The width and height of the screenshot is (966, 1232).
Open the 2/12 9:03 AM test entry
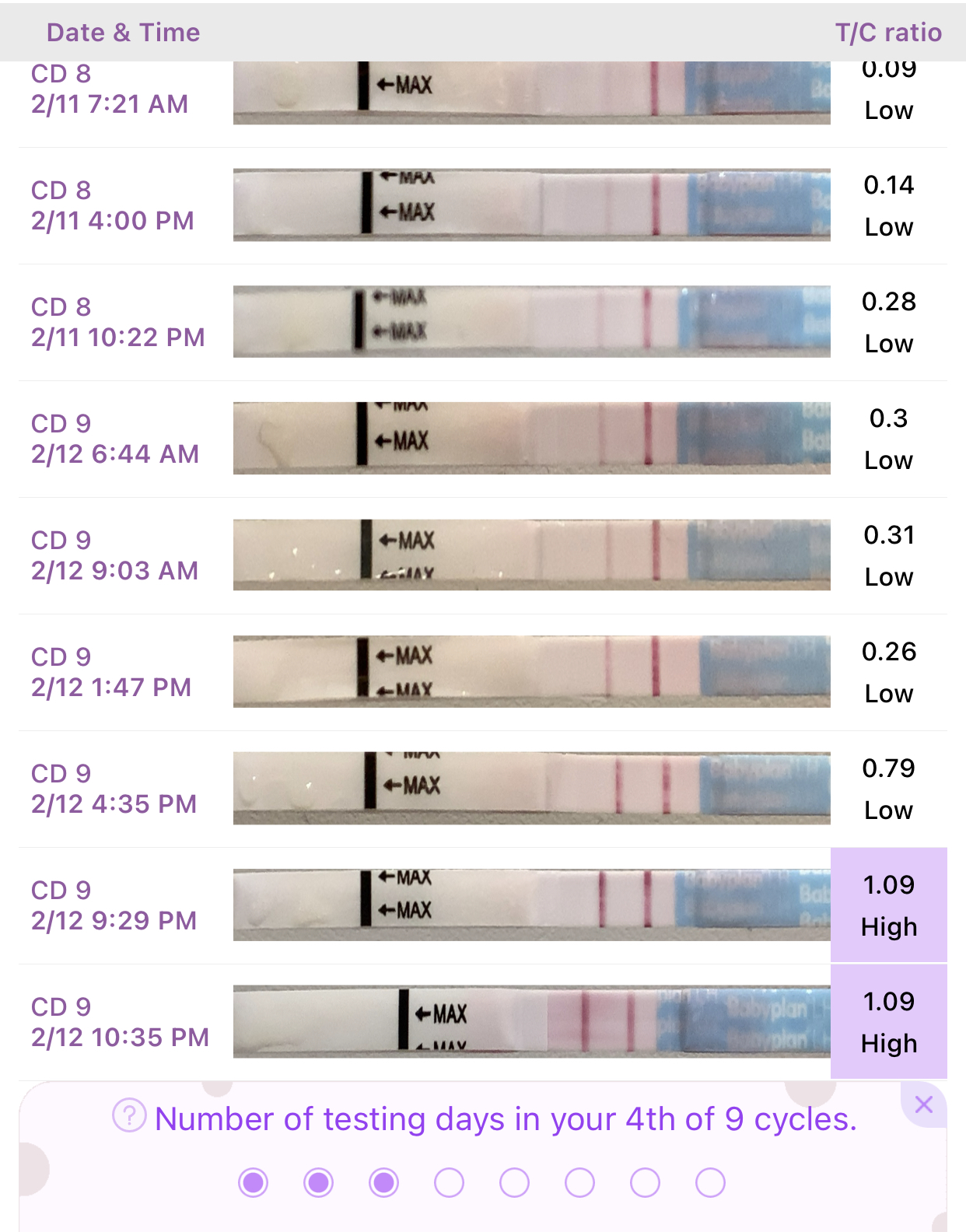pyautogui.click(x=482, y=555)
